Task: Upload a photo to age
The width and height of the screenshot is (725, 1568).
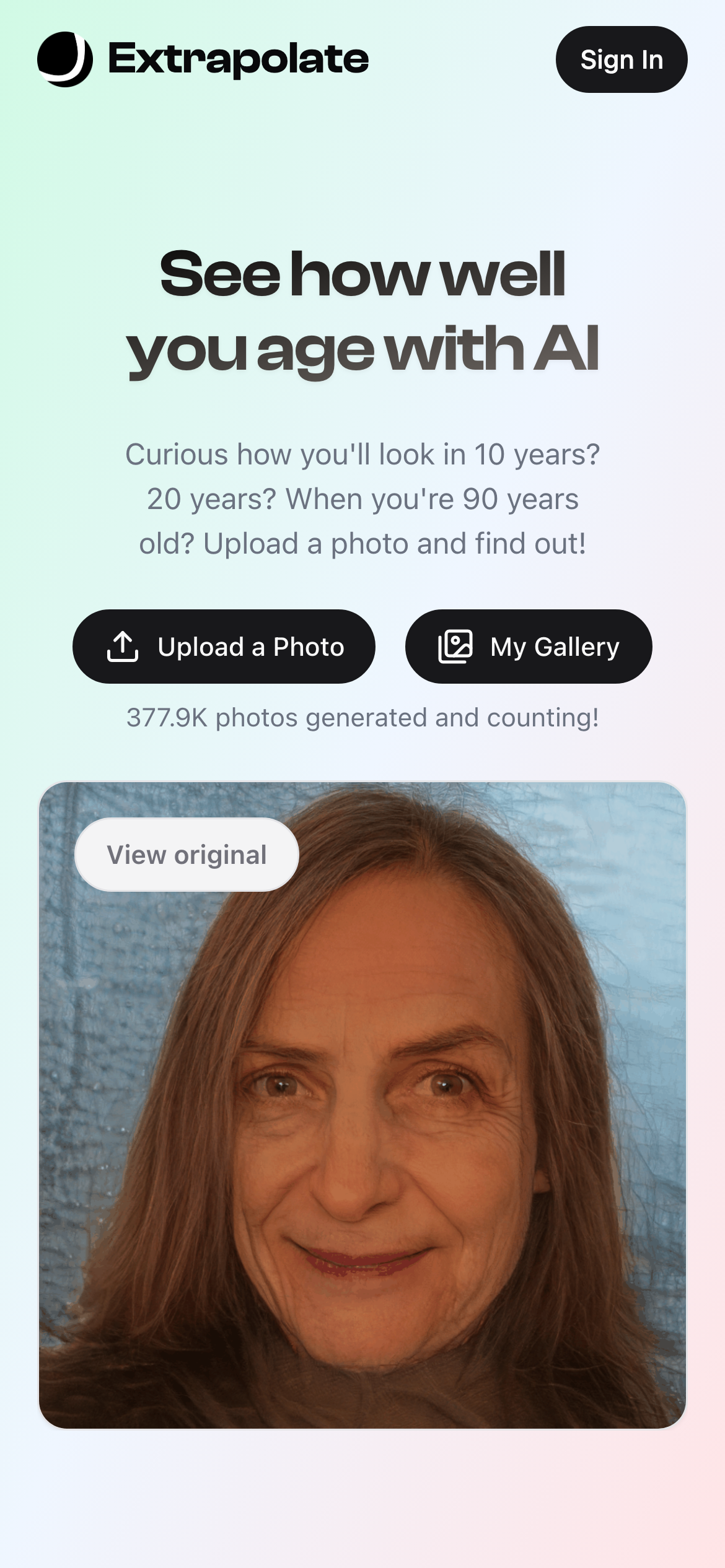Action: 224,647
